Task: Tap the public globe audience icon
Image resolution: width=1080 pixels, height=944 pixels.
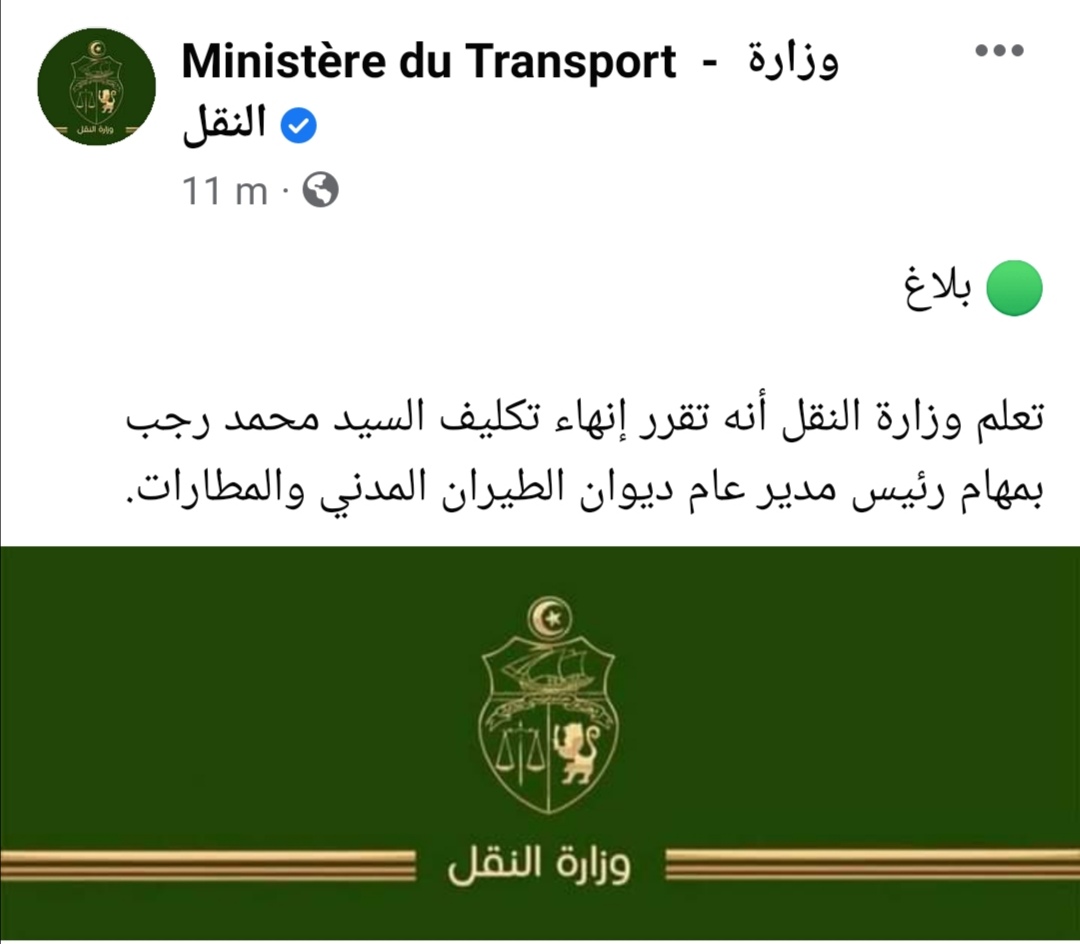Action: click(x=320, y=189)
